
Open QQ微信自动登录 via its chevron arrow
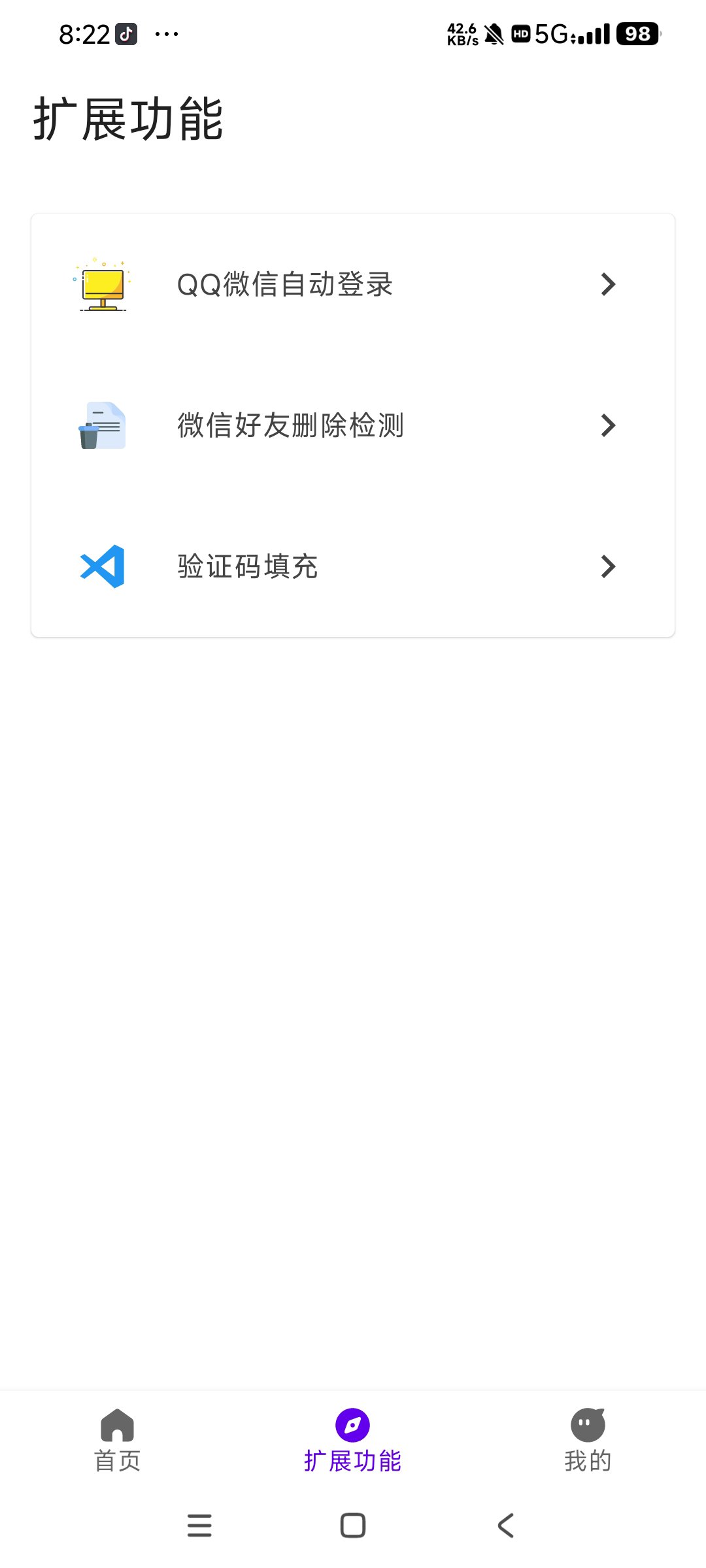(x=608, y=284)
